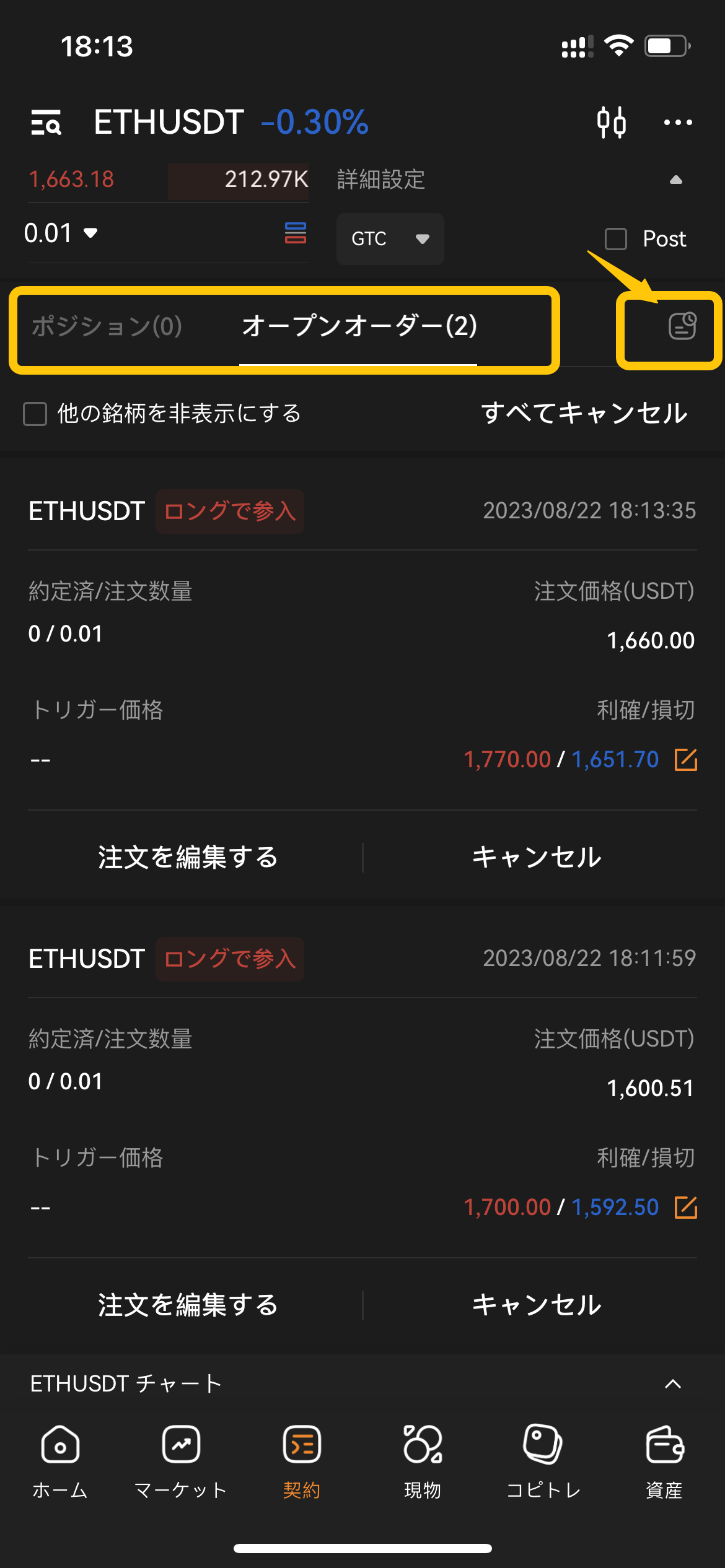
Task: Switch to the ポジション(0) tab
Action: tap(107, 326)
